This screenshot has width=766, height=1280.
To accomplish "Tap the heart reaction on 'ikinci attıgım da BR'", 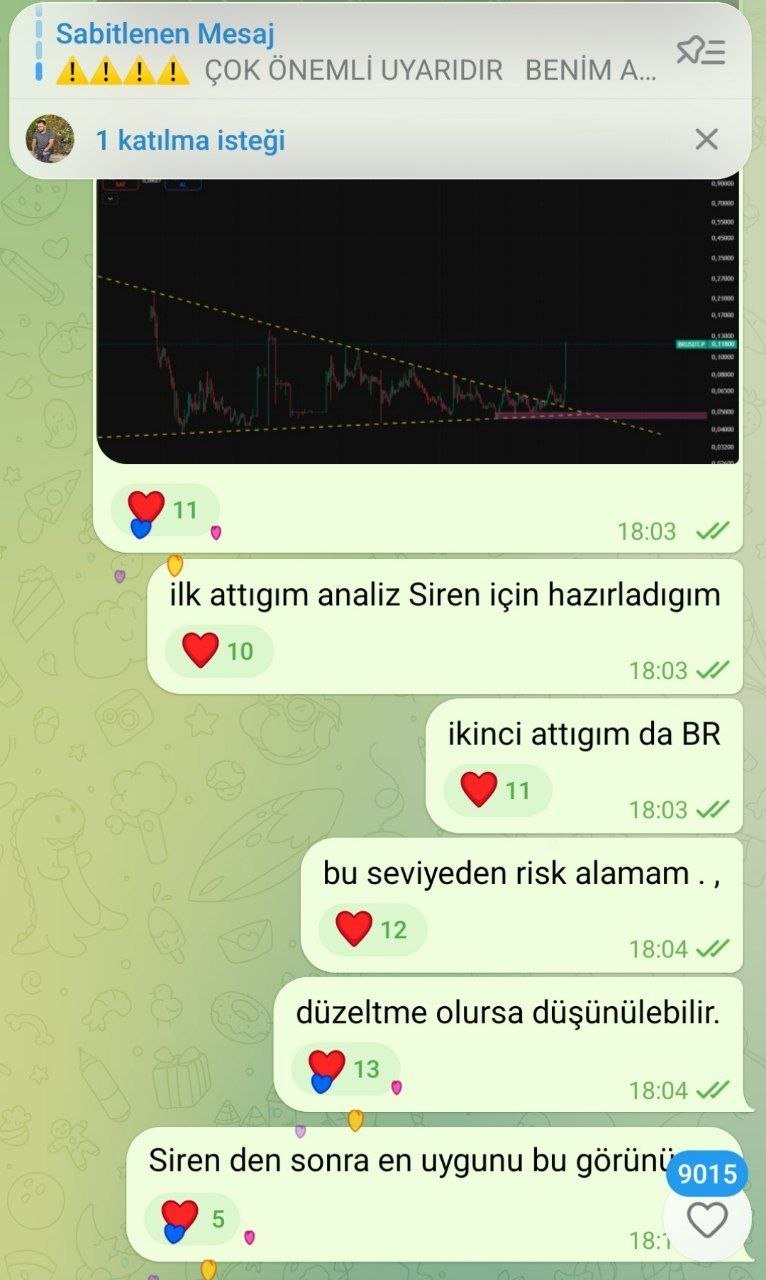I will 496,791.
